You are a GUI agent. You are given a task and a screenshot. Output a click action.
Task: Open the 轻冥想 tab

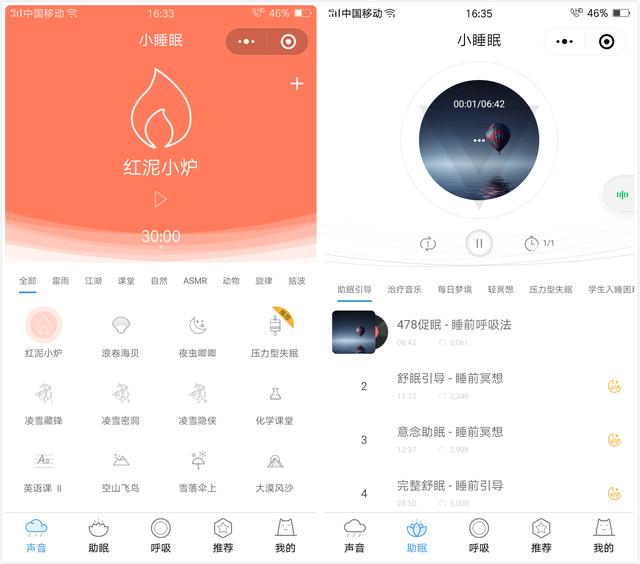tap(500, 290)
